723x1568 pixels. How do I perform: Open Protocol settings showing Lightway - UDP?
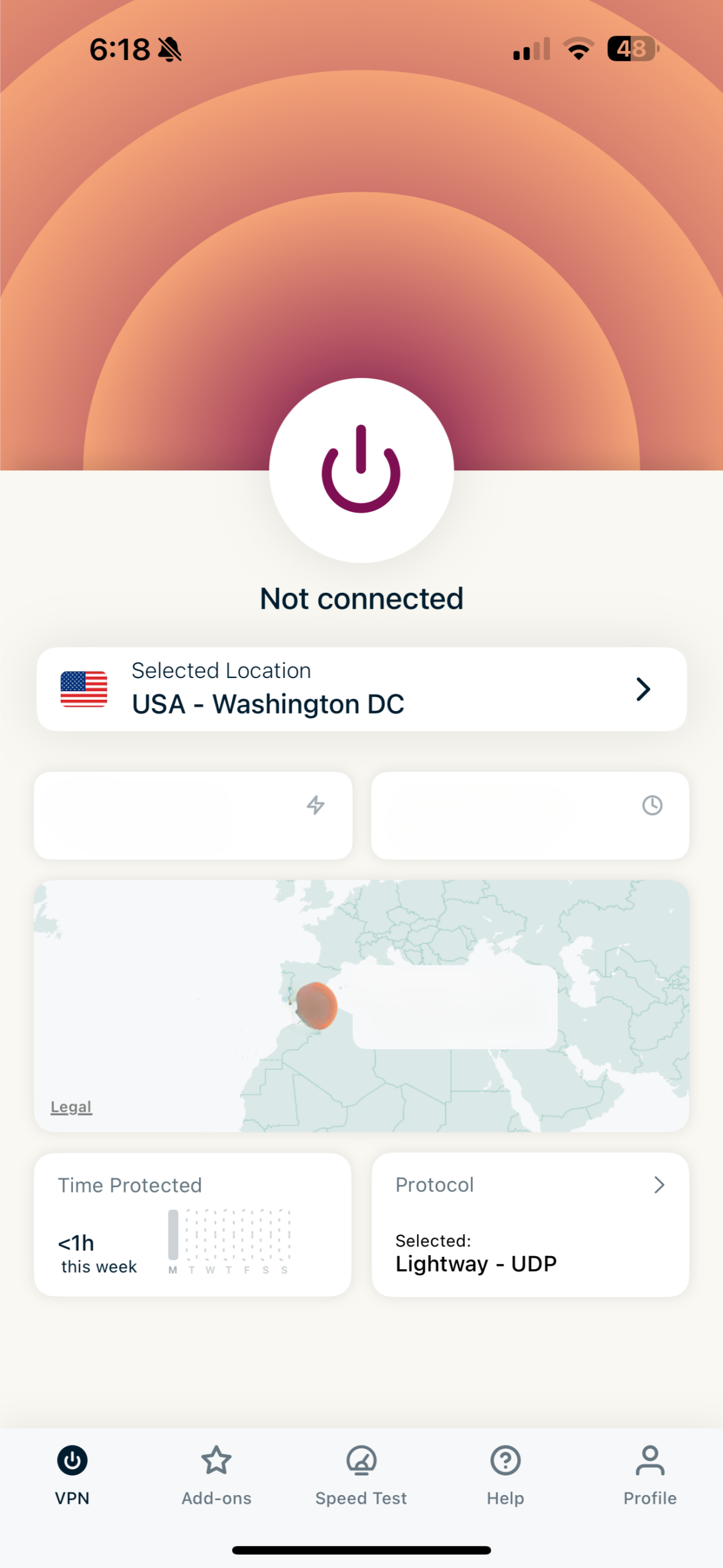530,1224
